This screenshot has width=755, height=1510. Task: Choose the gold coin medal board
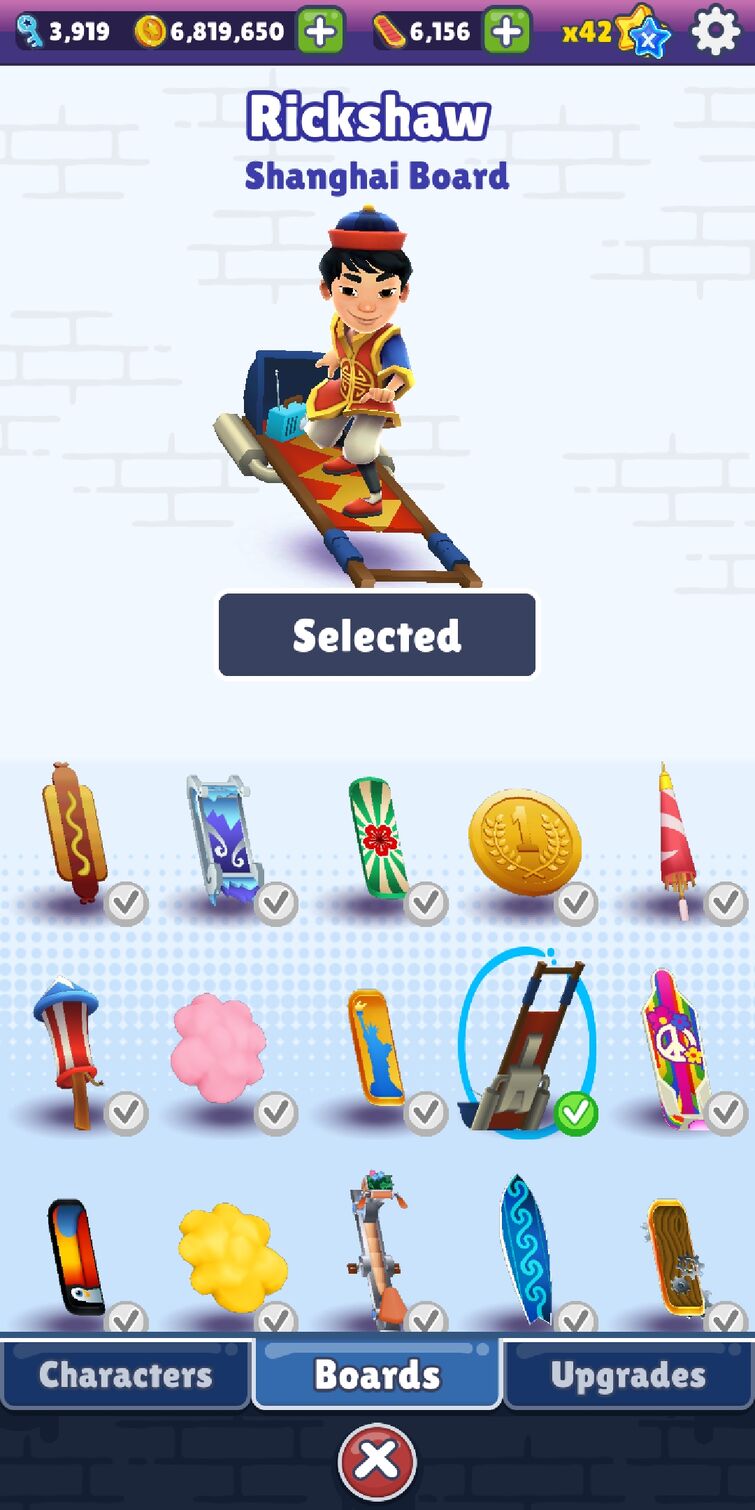tap(525, 842)
